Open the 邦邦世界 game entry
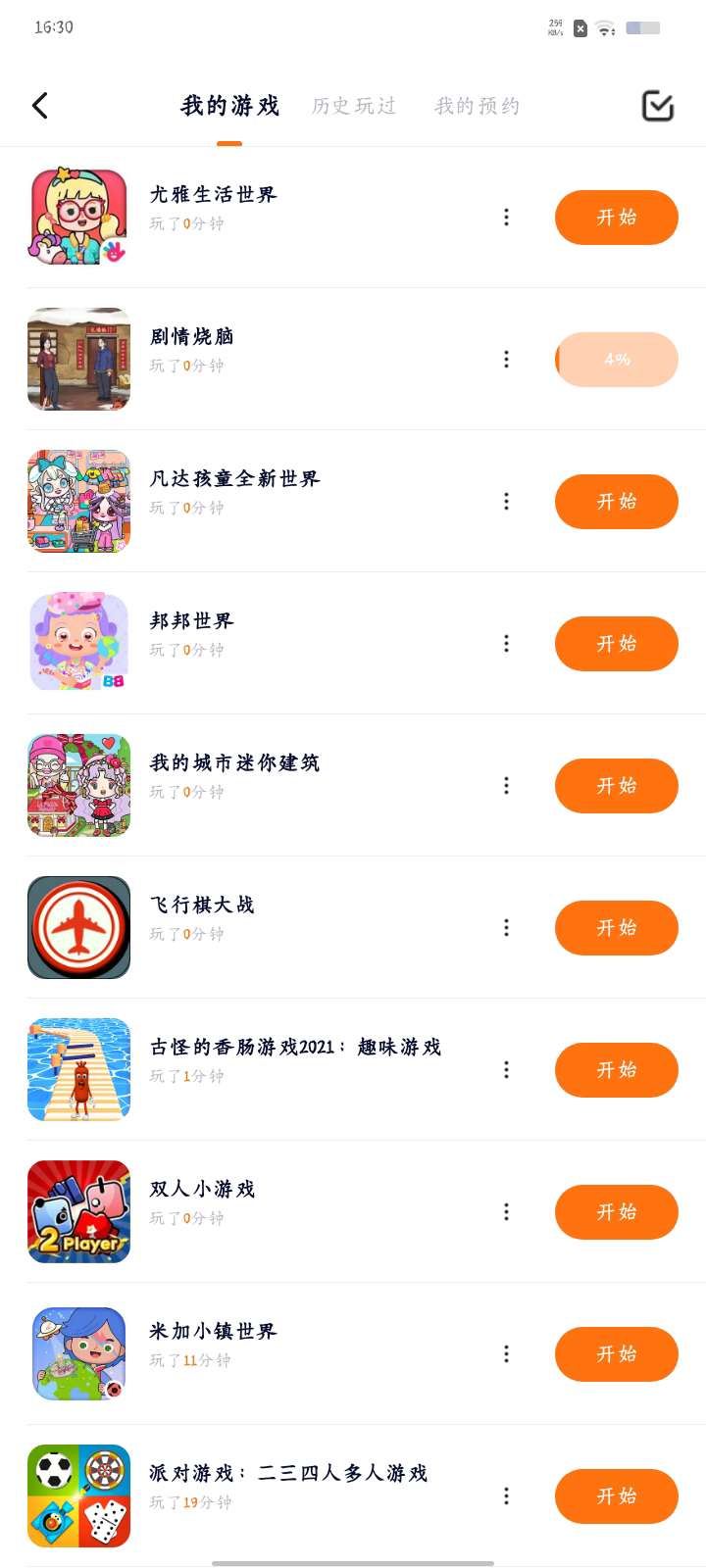Viewport: 706px width, 1568px height. tap(191, 621)
